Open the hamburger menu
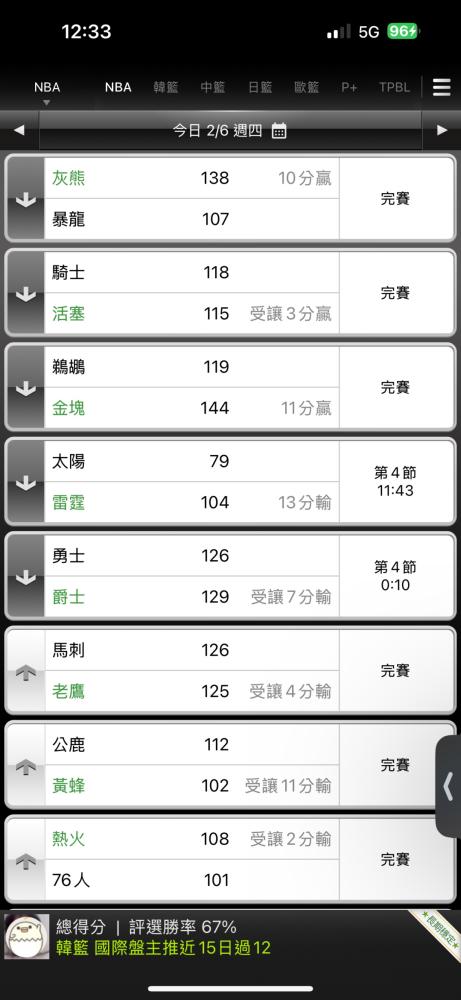Screen dimensions: 461x1000 (x=441, y=87)
